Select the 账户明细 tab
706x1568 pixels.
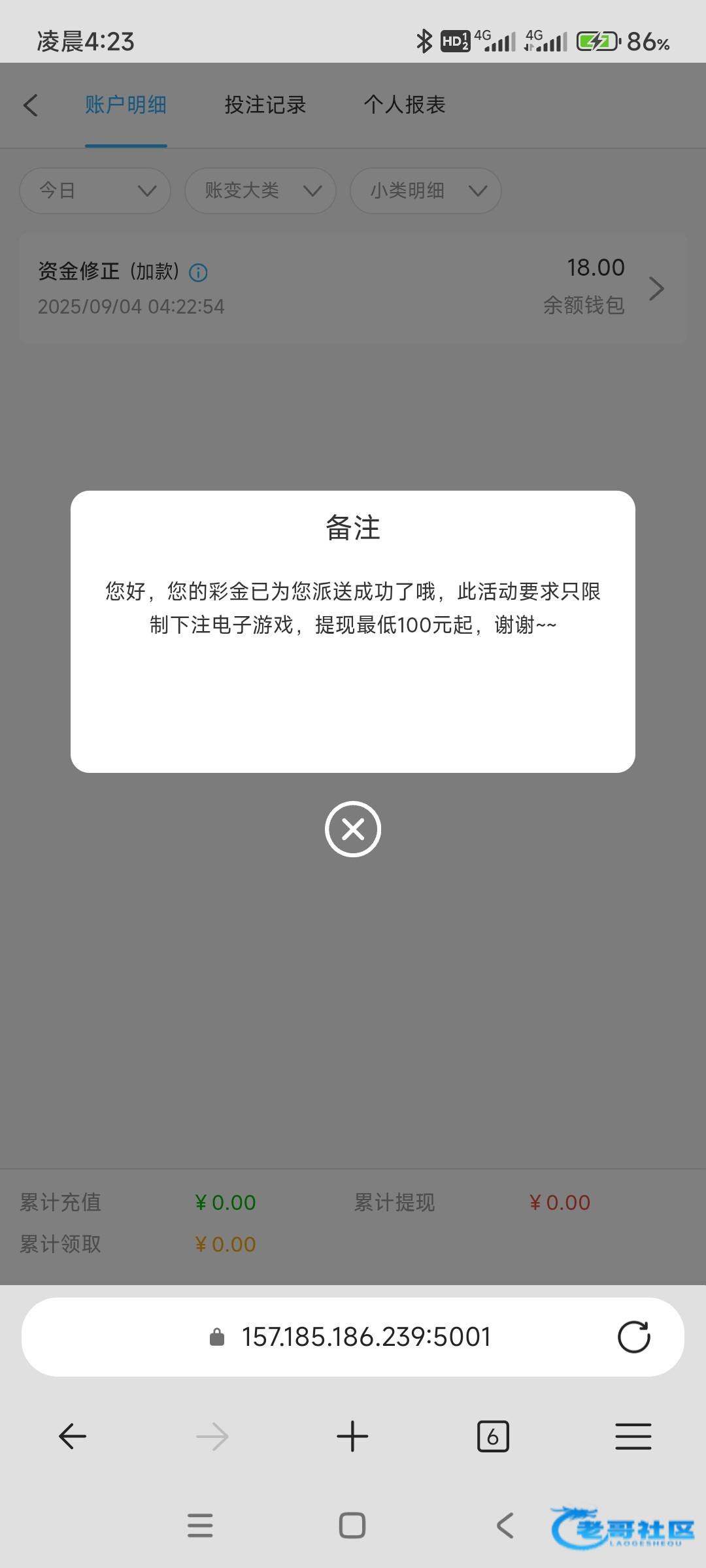(x=126, y=105)
